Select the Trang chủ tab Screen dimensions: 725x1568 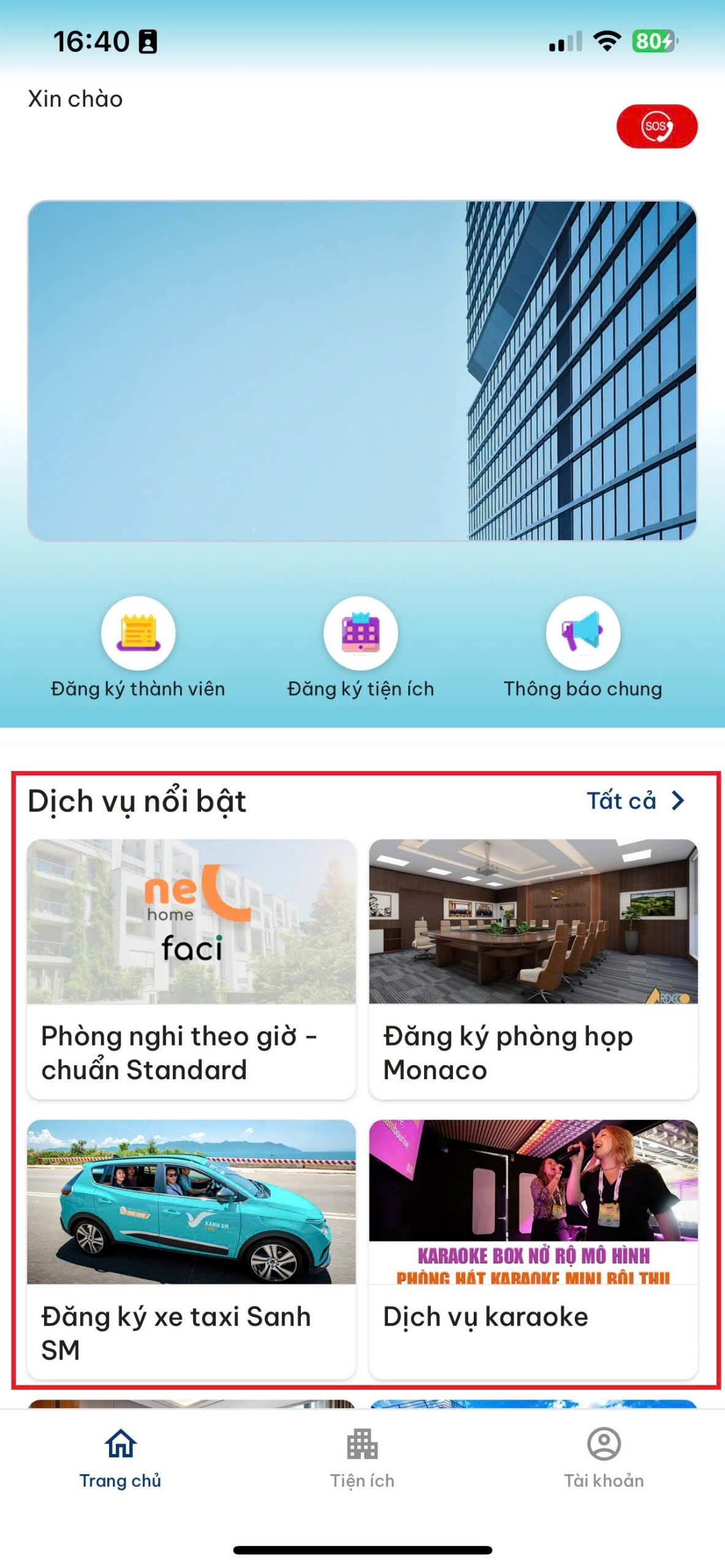(x=120, y=1458)
